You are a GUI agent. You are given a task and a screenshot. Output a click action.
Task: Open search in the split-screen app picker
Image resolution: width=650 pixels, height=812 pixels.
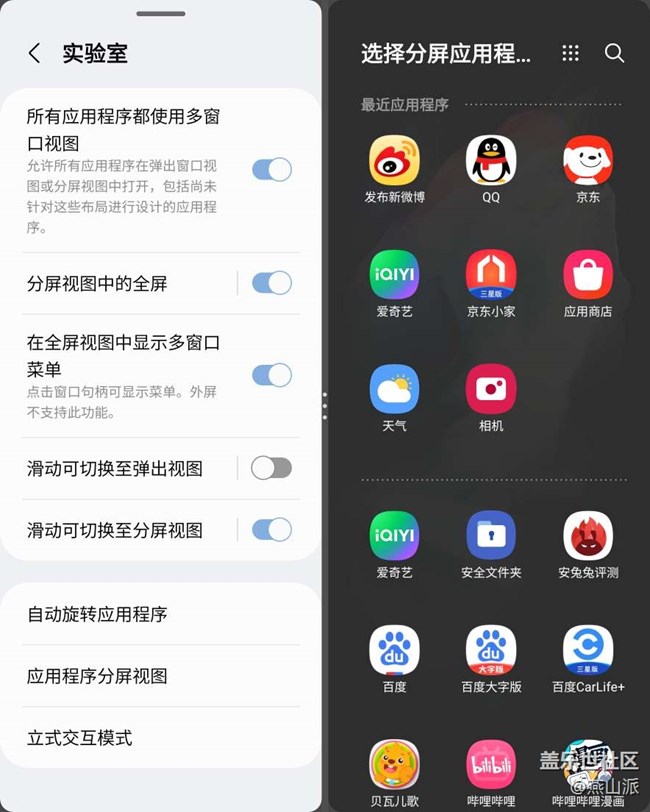614,53
